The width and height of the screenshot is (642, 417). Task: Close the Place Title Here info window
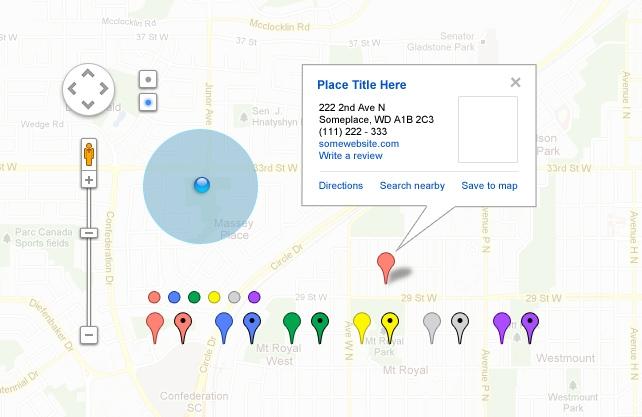tap(516, 83)
